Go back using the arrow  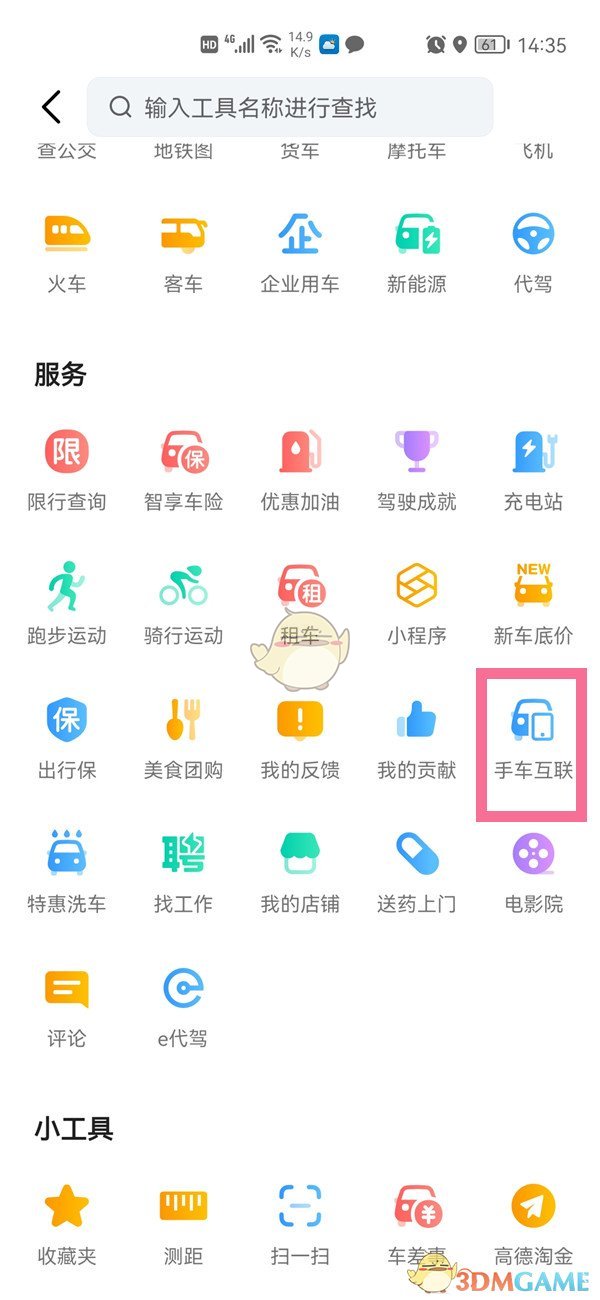point(52,107)
